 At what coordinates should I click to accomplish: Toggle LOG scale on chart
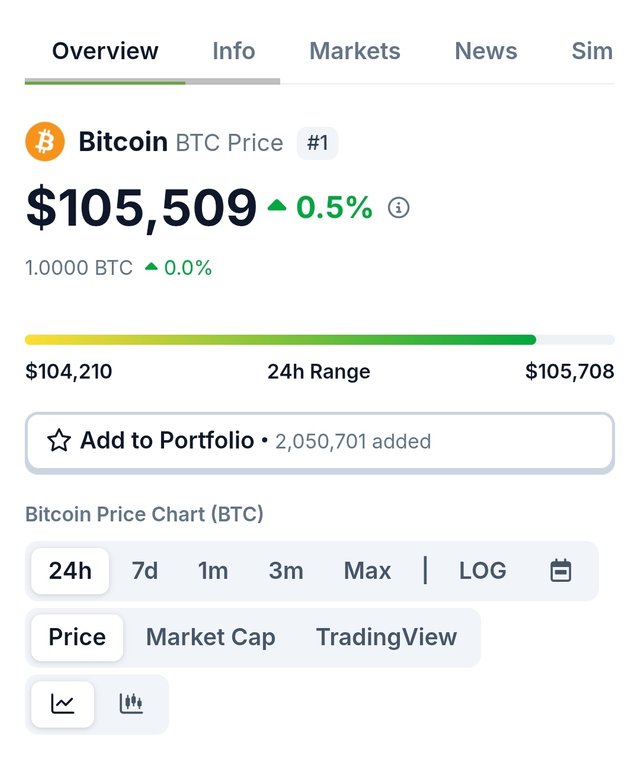pos(482,571)
